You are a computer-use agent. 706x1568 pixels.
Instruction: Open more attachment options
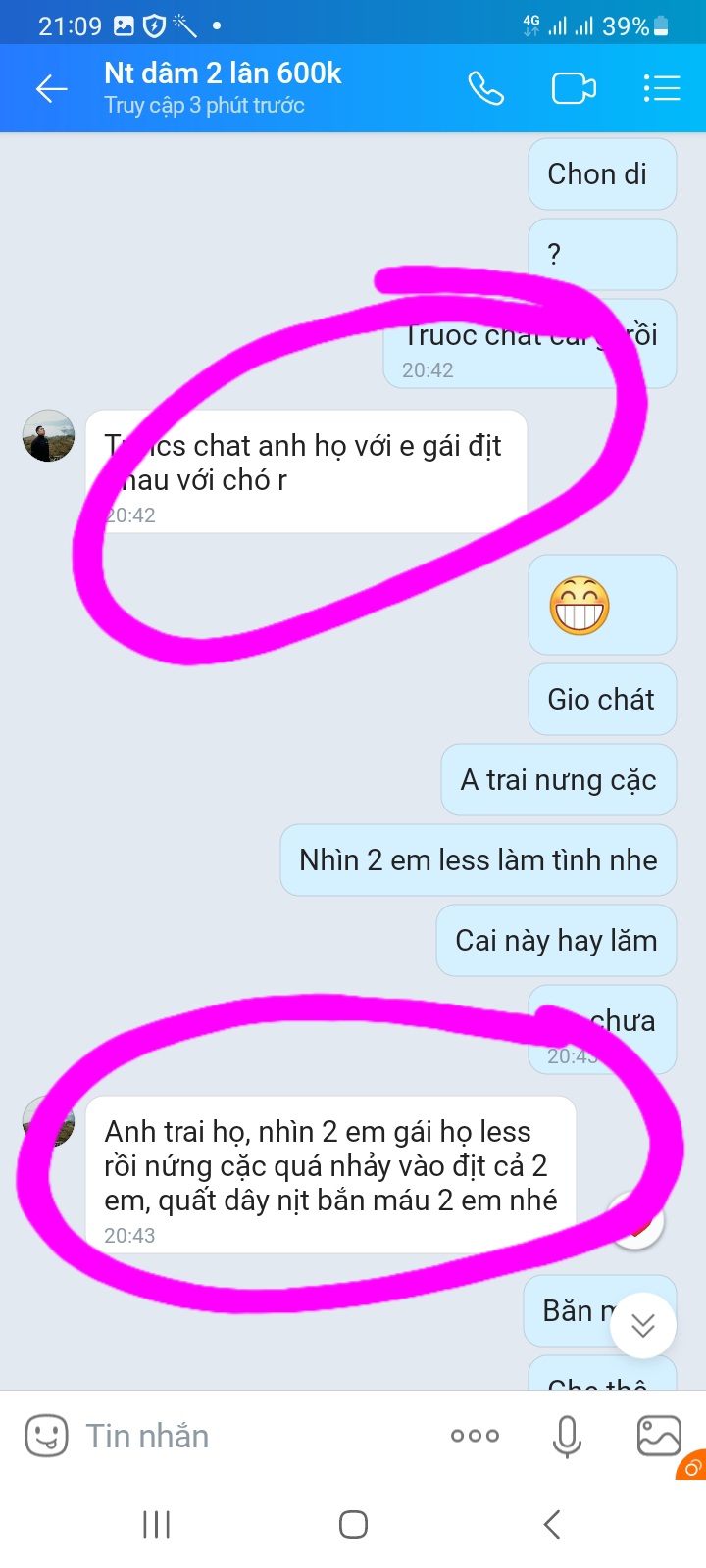tap(475, 1436)
